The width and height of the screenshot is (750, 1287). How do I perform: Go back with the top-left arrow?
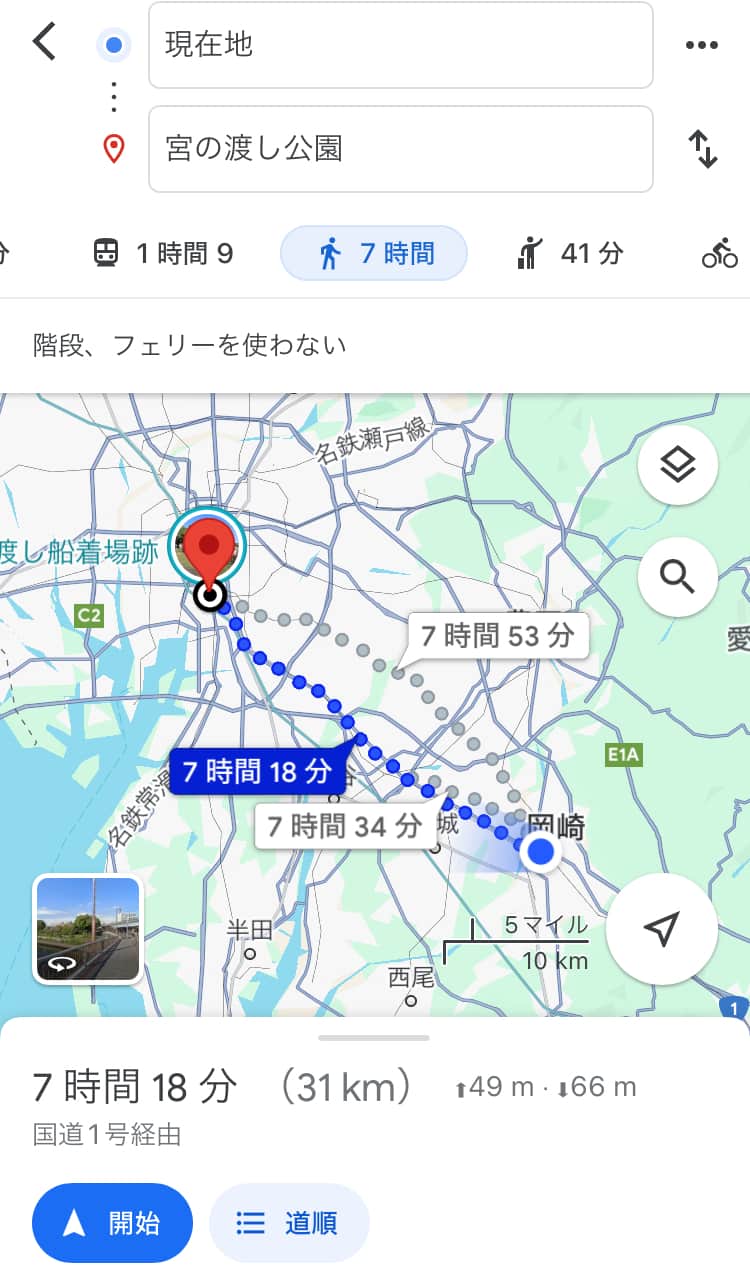[x=44, y=42]
